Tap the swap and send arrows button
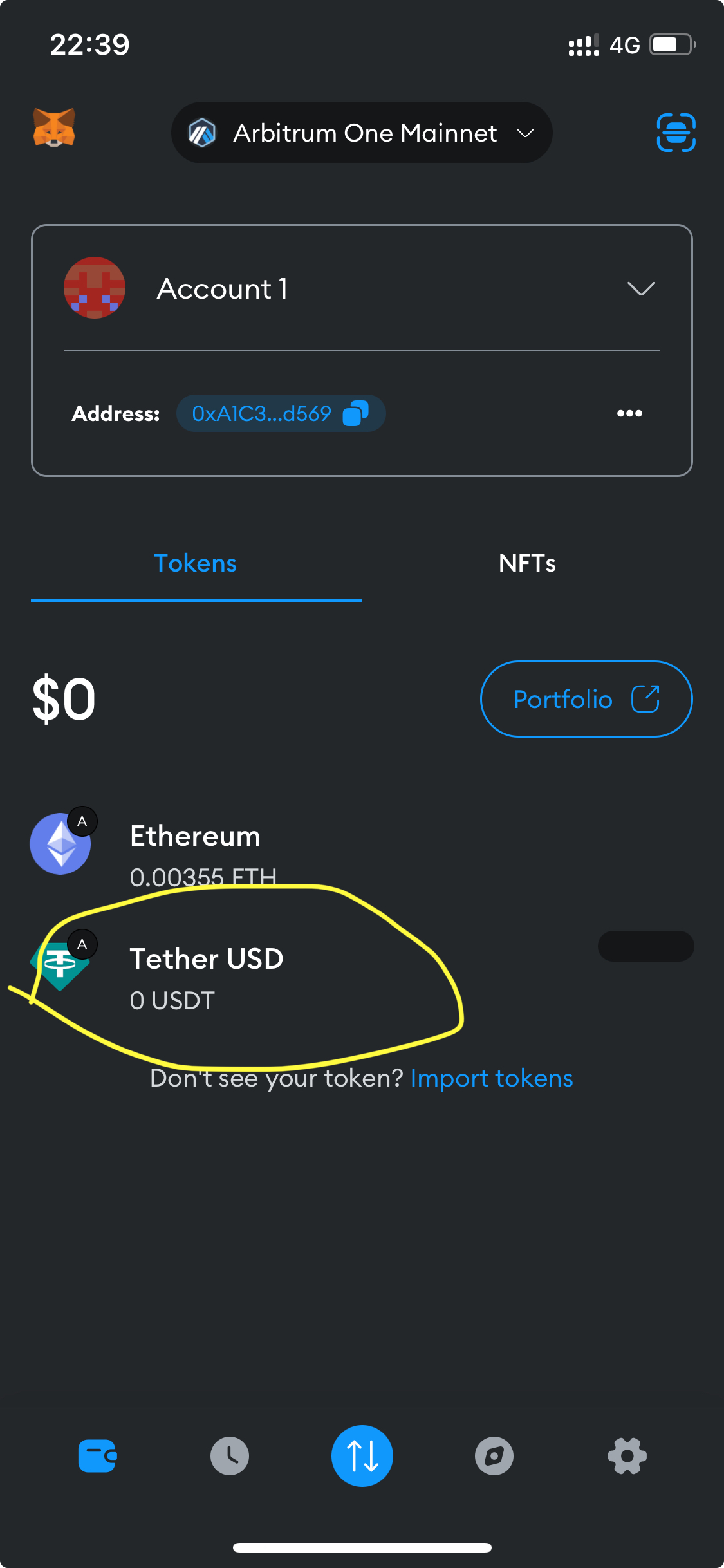 (362, 1456)
